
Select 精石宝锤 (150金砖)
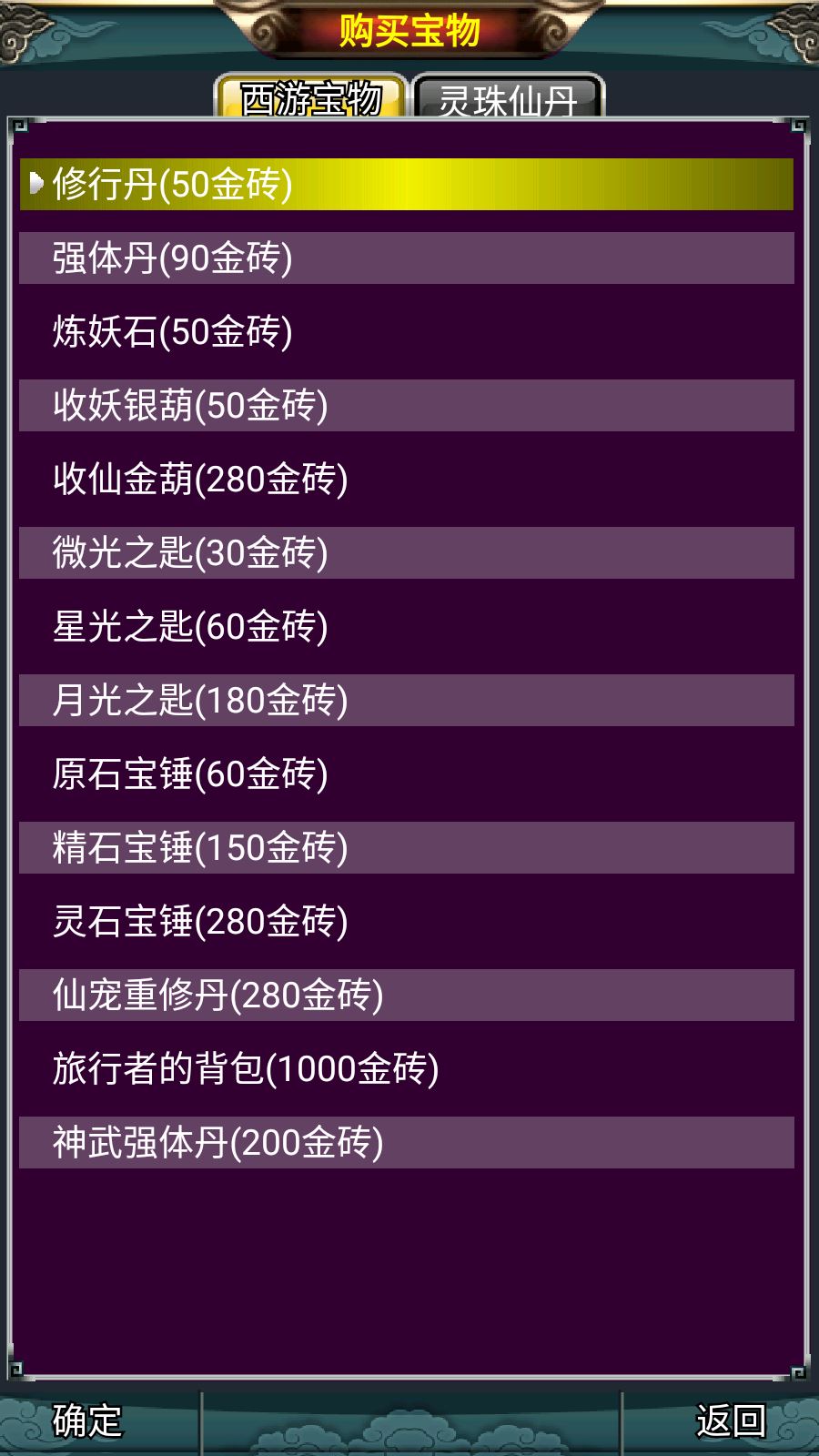coord(406,847)
